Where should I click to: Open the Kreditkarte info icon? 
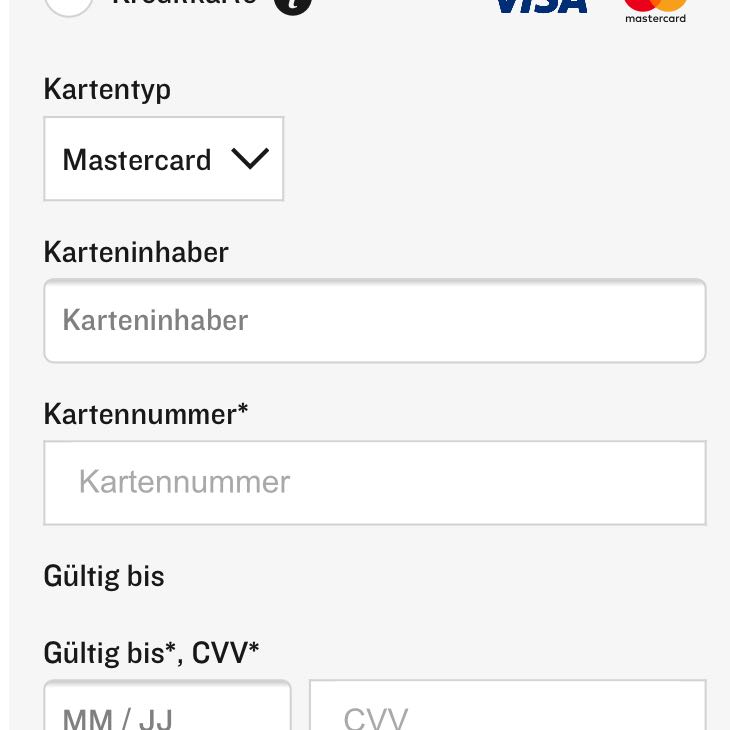(293, 3)
